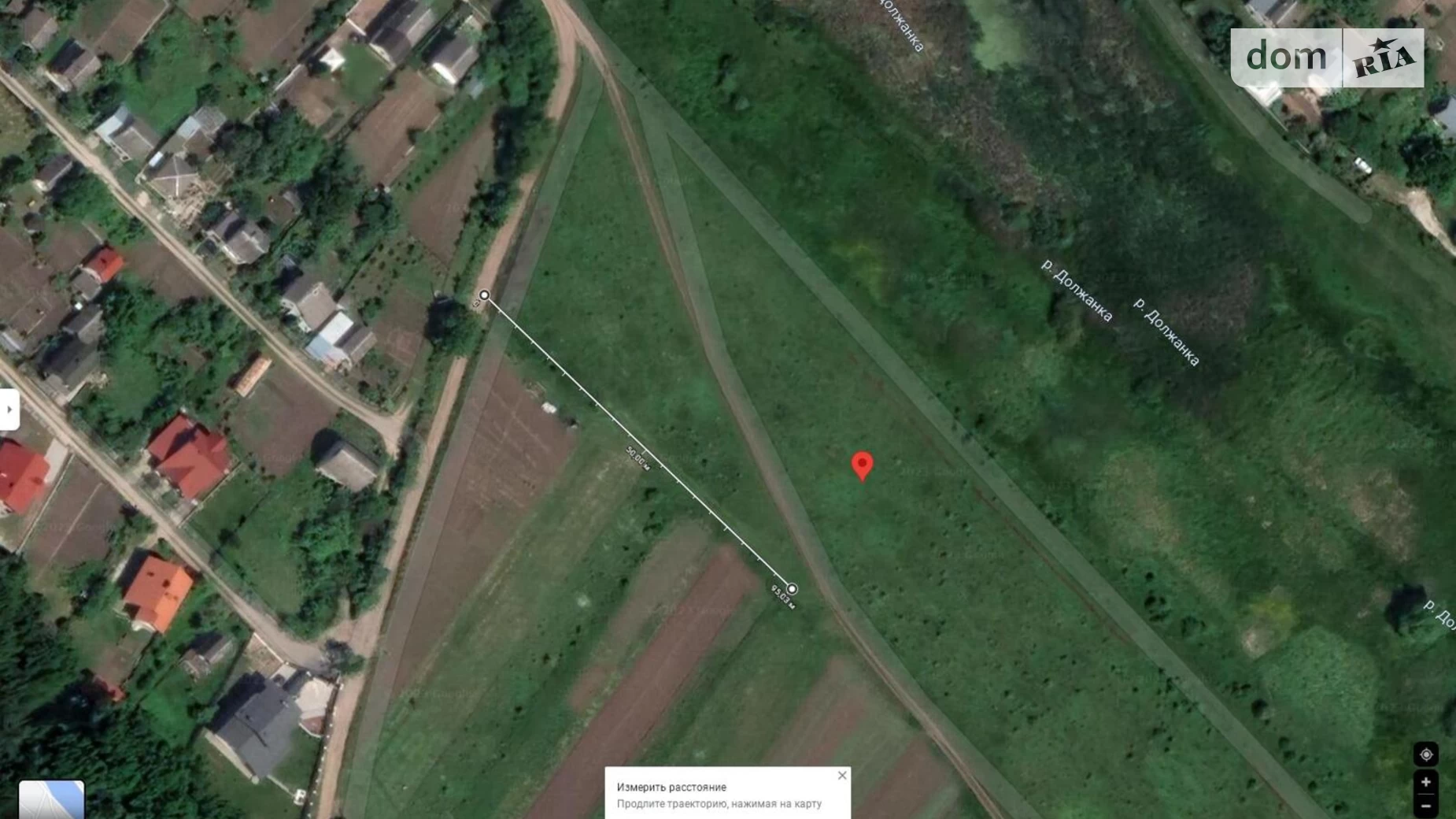Close the measure distance dialog
The image size is (1456, 819).
(x=842, y=776)
